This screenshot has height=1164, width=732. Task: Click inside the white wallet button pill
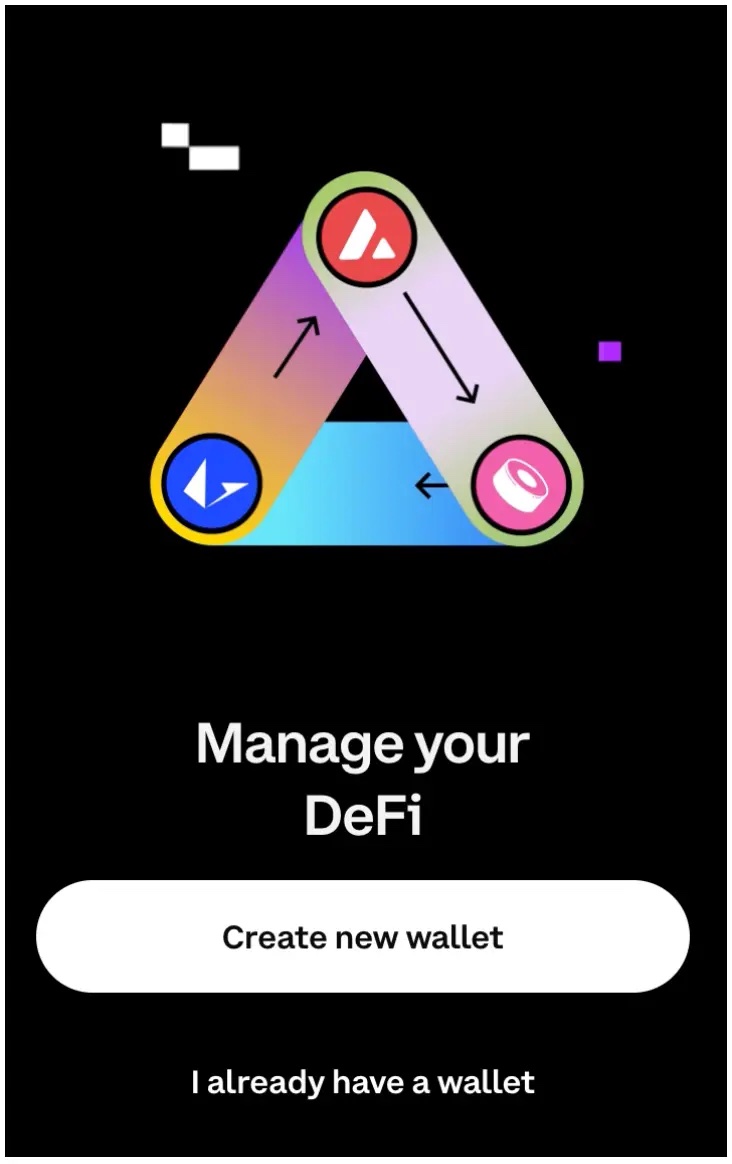pyautogui.click(x=365, y=936)
